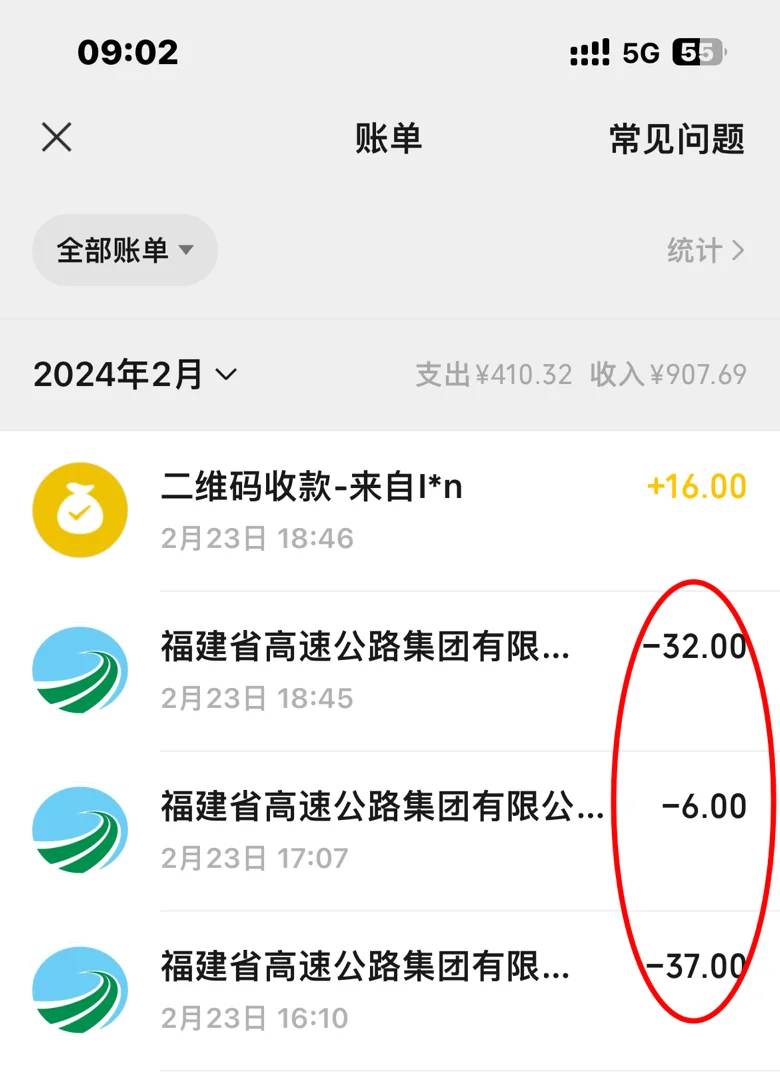The image size is (780, 1082).
Task: Change the month from 2024年2月
Action: (136, 375)
